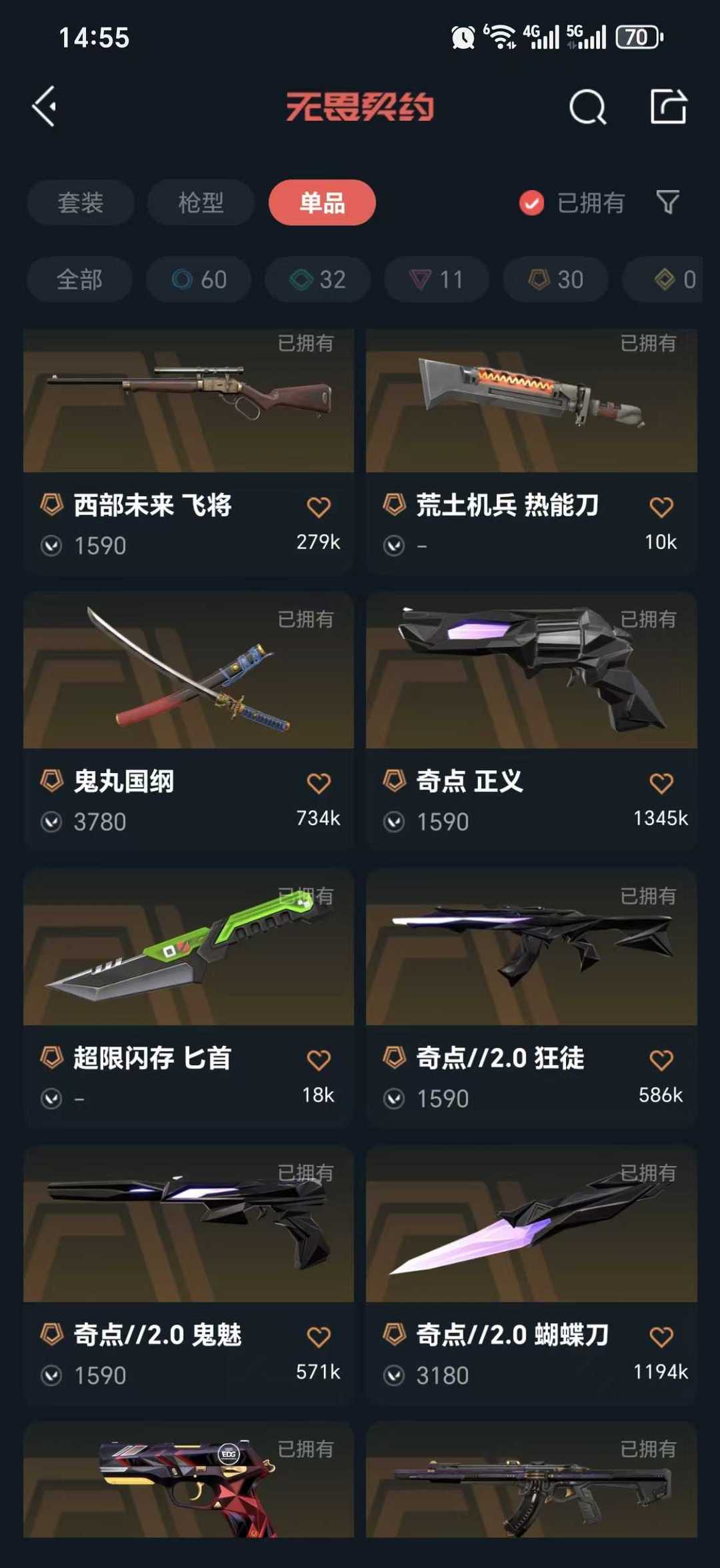Screen dimensions: 720x1568
Task: Tap the currency icon beside 西部未来 飞将 price
Action: [x=52, y=546]
